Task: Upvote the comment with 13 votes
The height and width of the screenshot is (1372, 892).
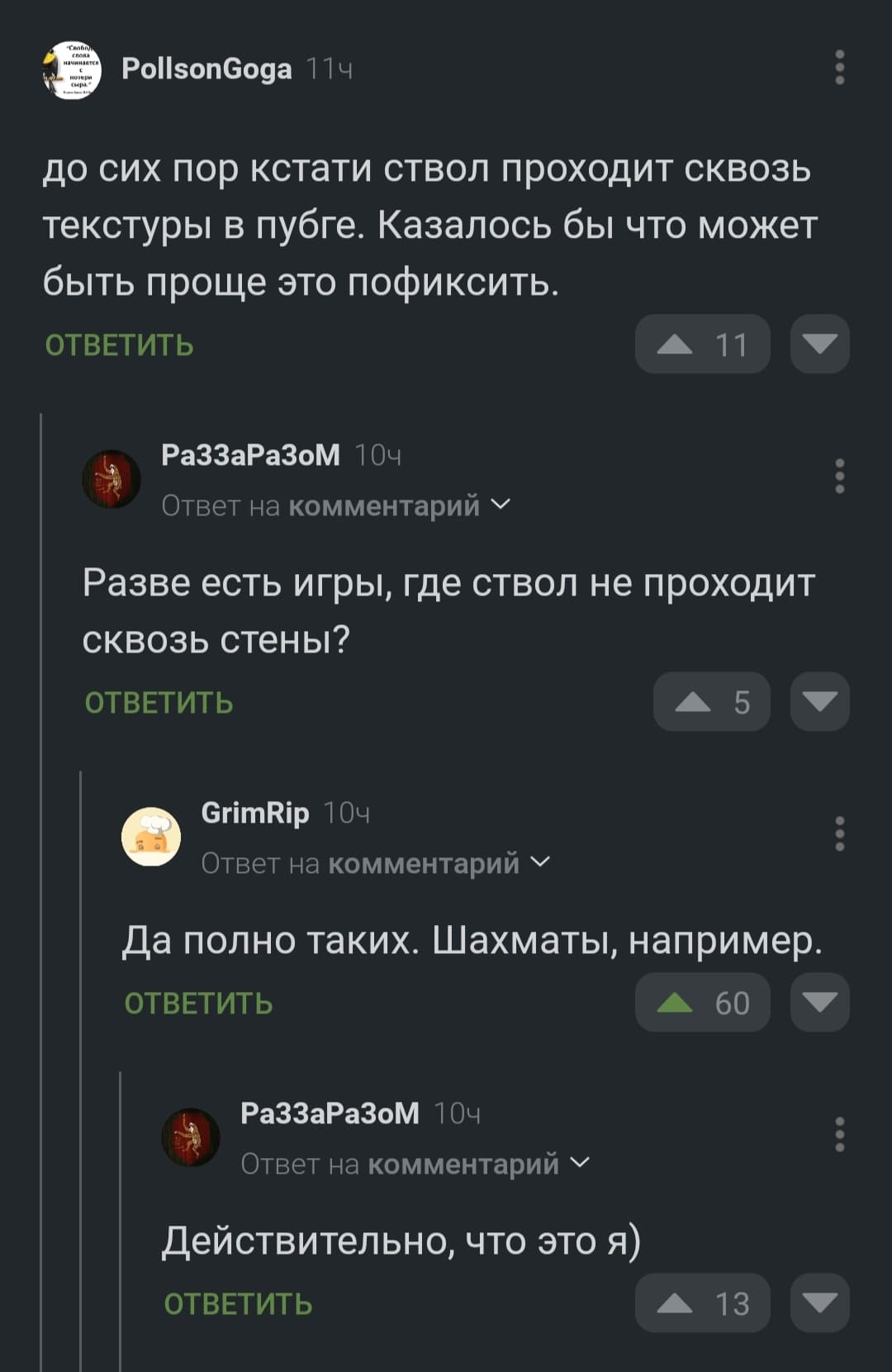Action: point(702,1303)
